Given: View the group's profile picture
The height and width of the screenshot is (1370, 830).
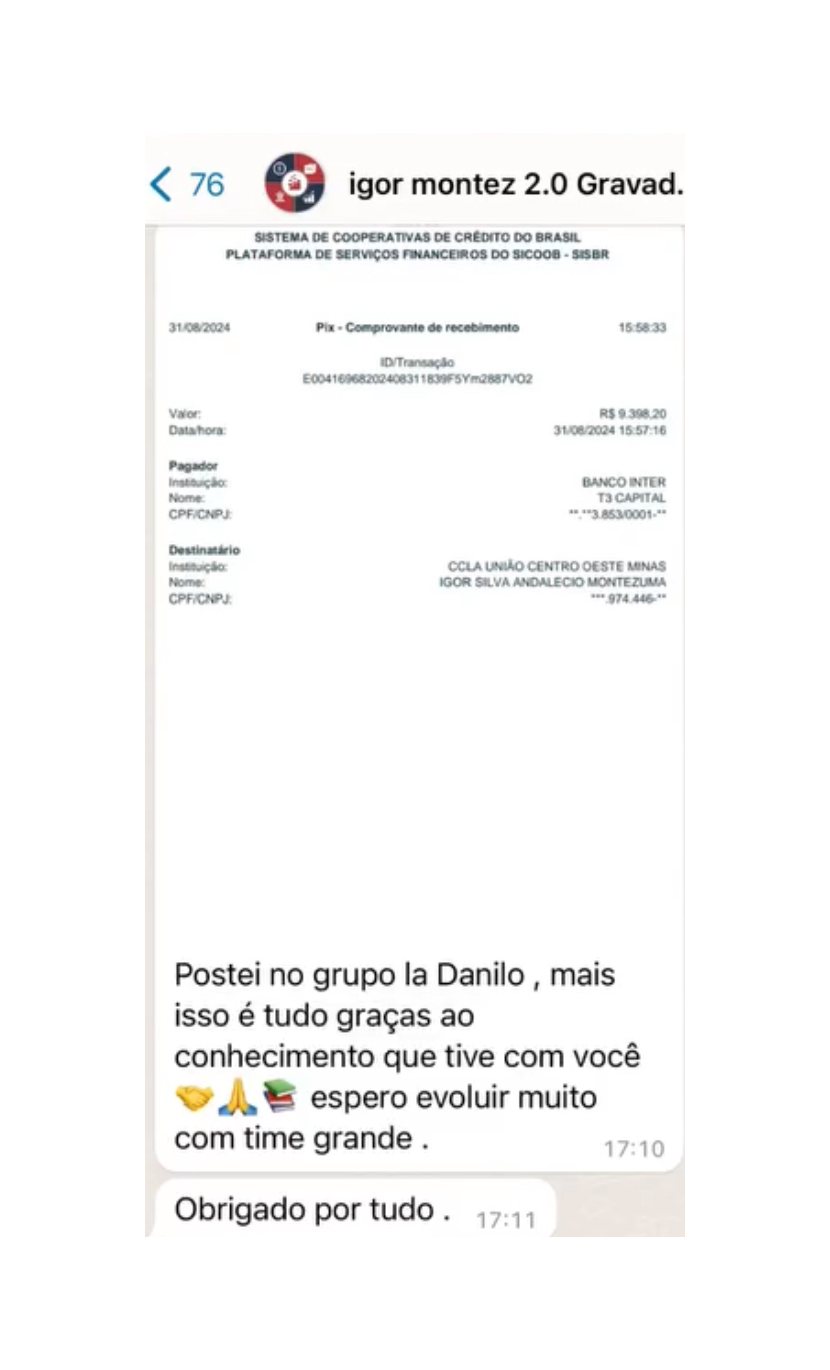Looking at the screenshot, I should pos(294,184).
